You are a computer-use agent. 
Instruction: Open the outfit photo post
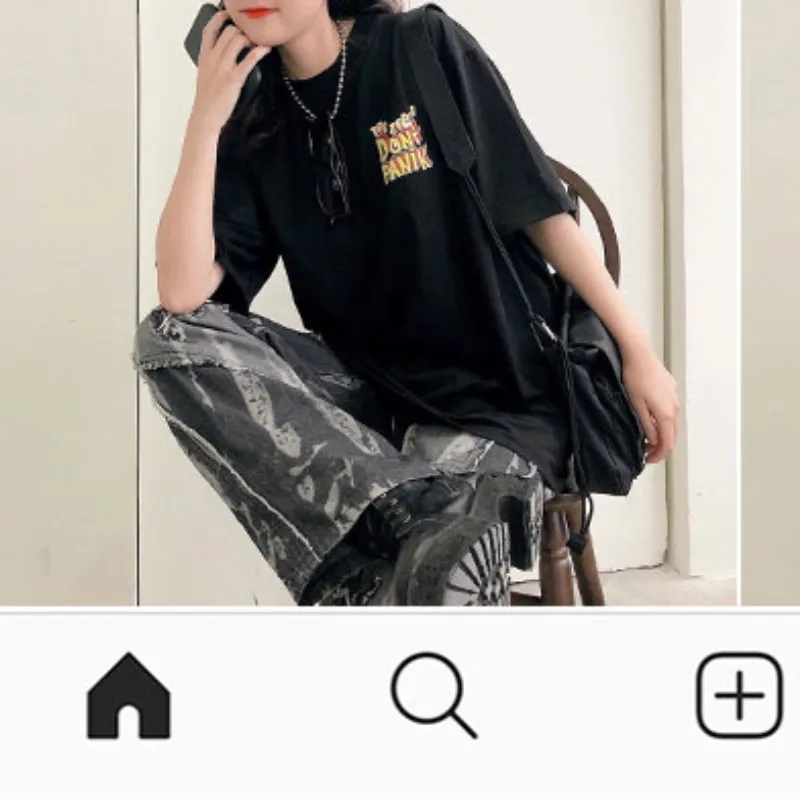(400, 303)
